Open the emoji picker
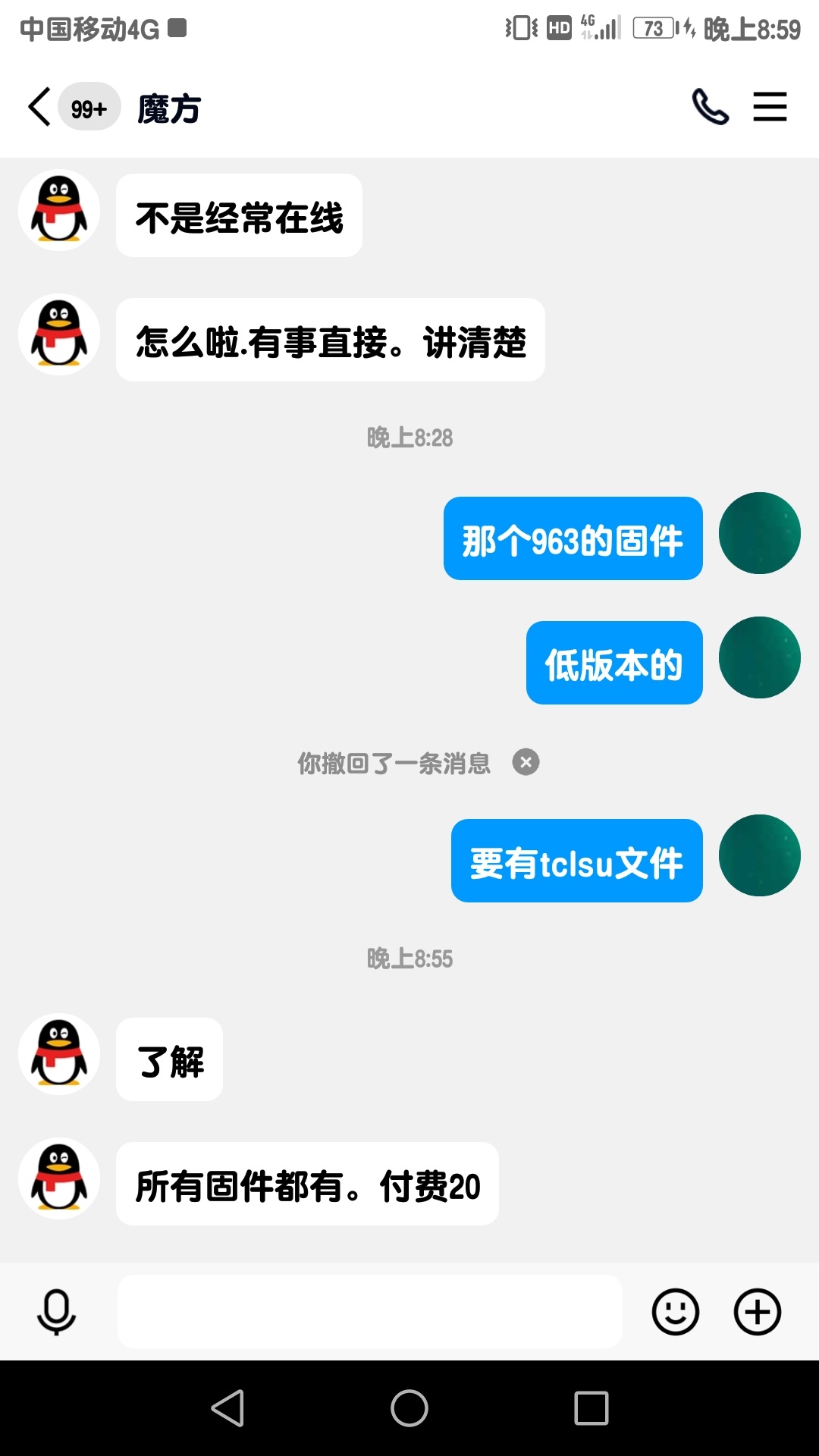 pyautogui.click(x=675, y=1311)
